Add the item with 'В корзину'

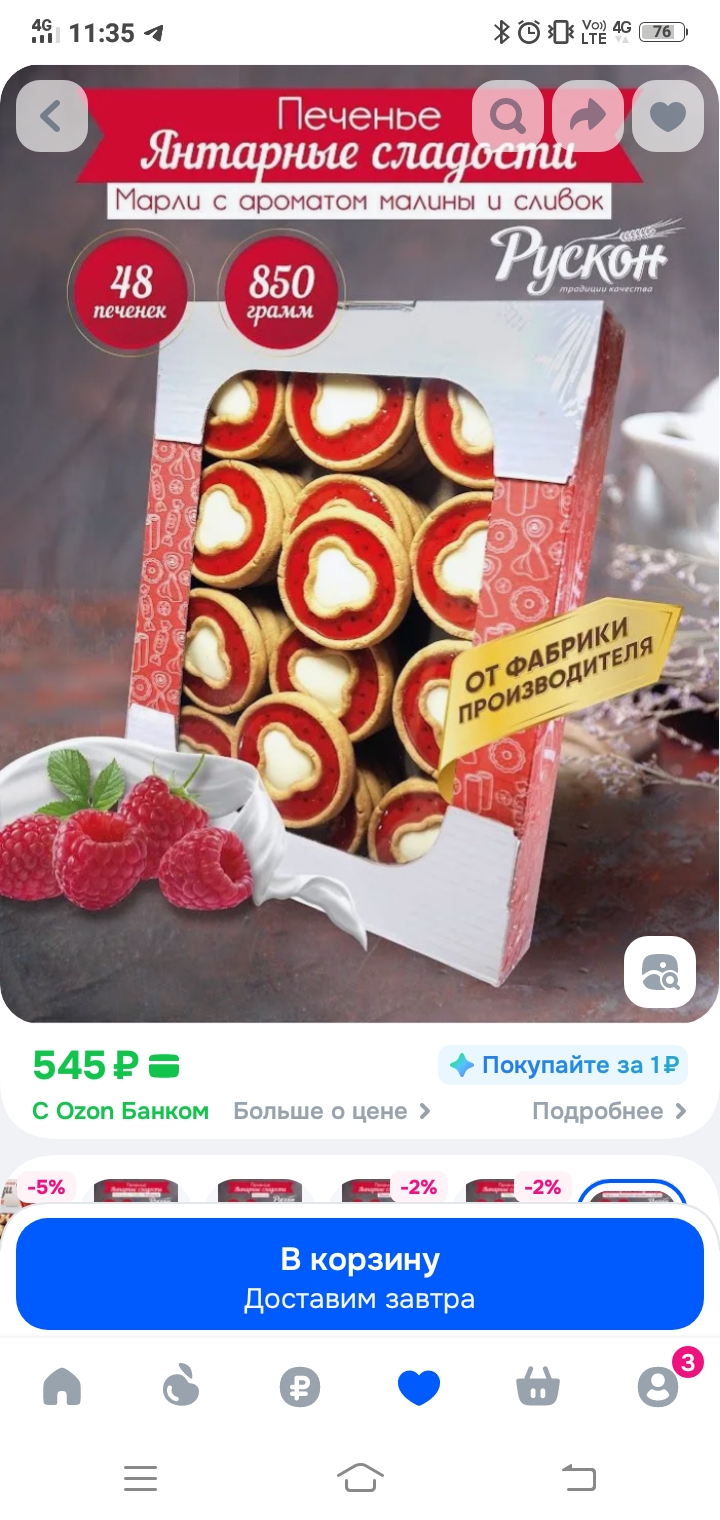[x=360, y=1274]
